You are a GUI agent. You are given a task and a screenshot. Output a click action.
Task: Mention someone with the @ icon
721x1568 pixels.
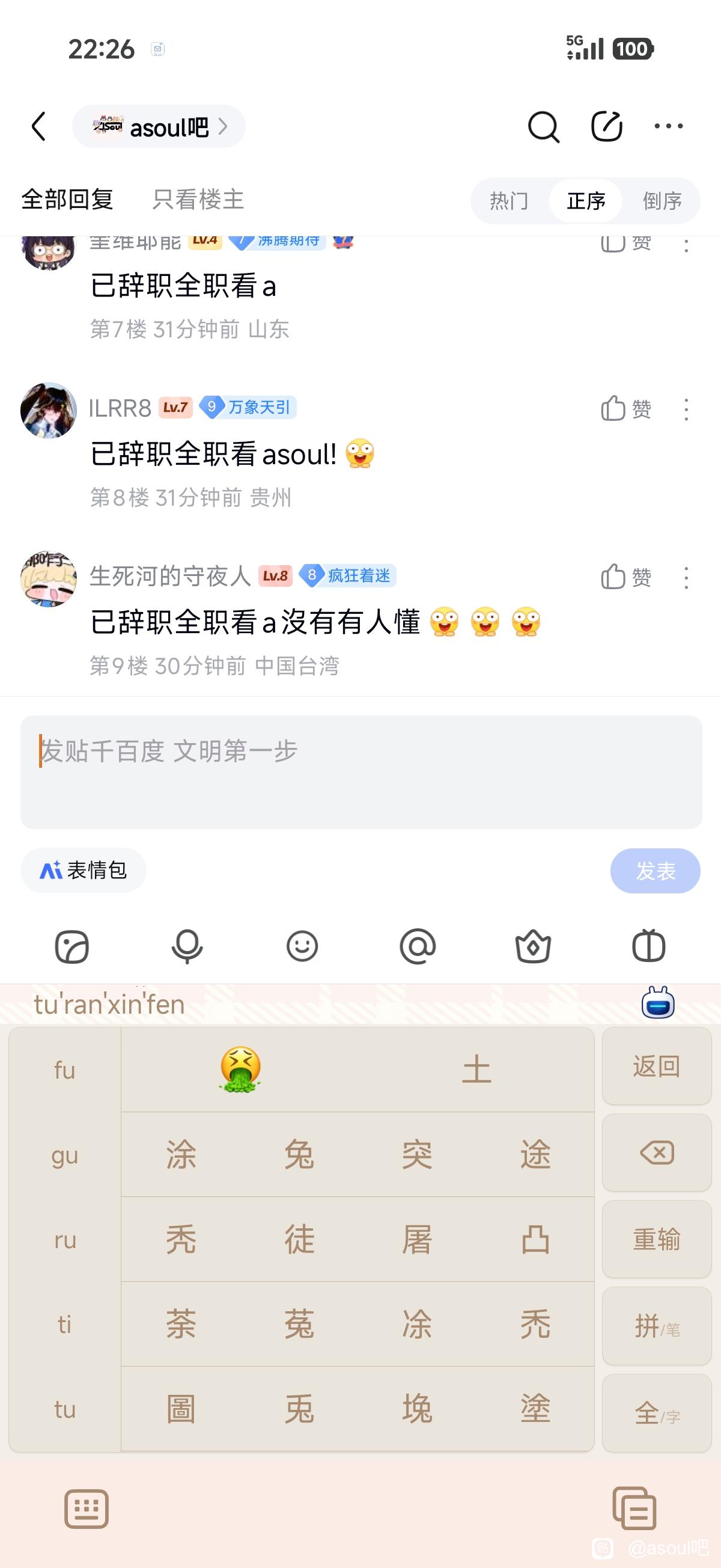(x=418, y=946)
